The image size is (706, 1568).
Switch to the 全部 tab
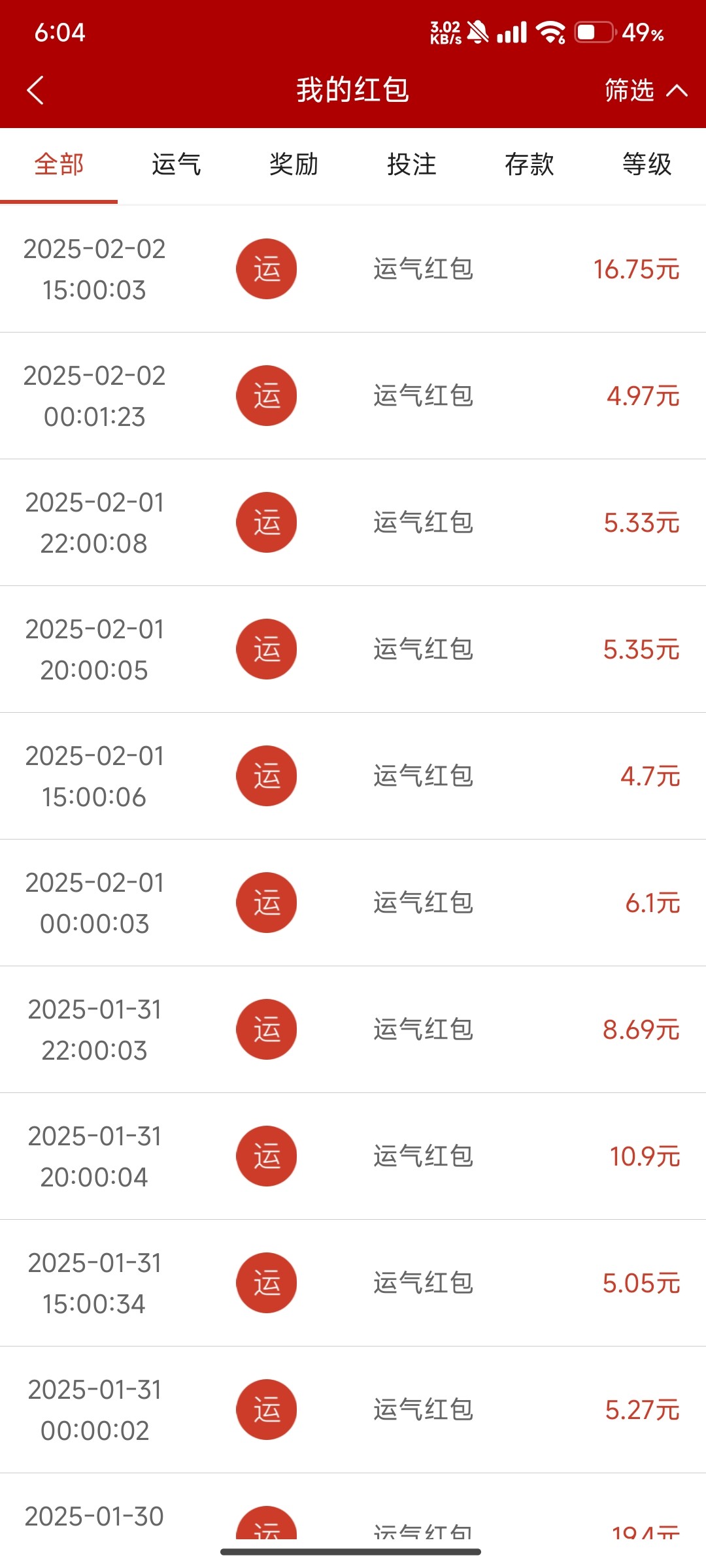click(59, 165)
